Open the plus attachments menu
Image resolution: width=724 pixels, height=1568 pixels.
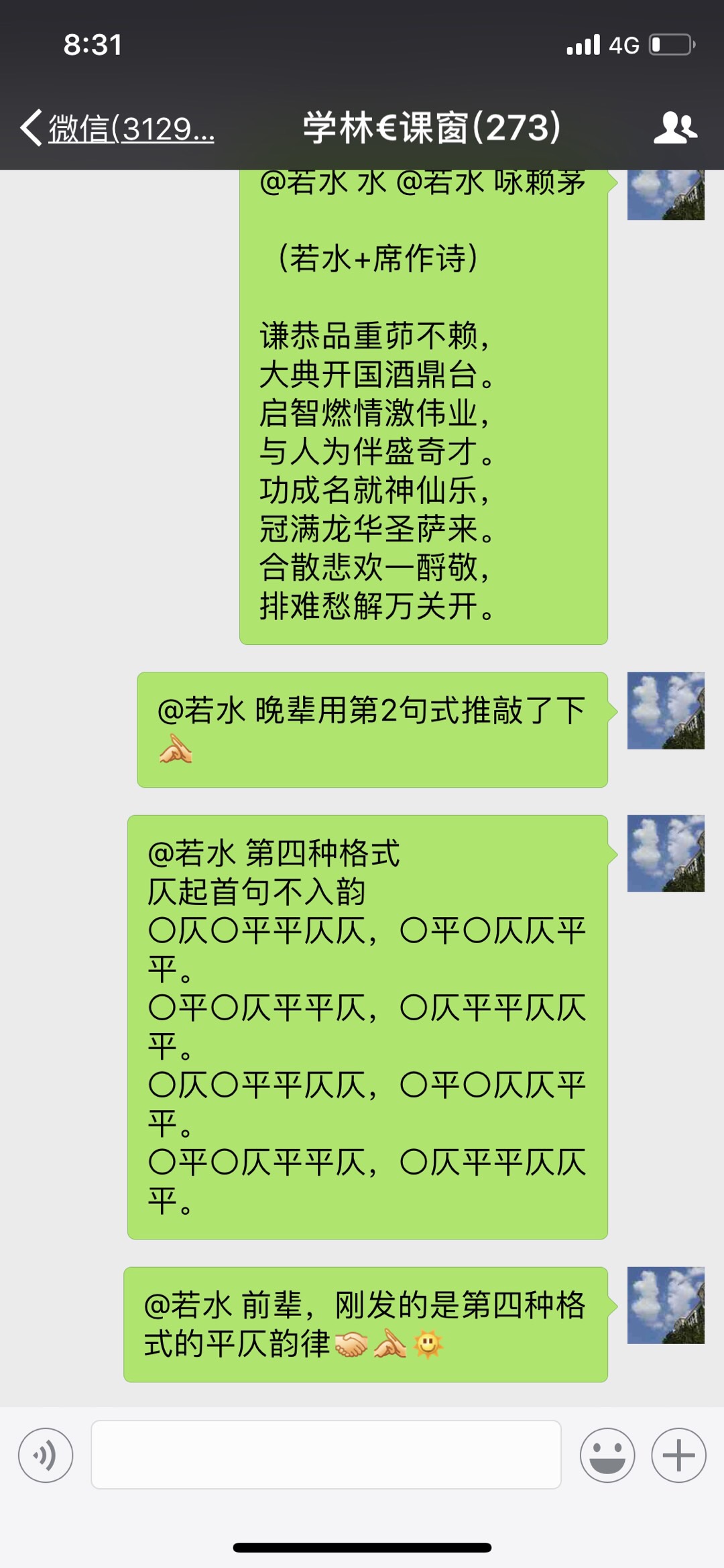click(x=678, y=1455)
